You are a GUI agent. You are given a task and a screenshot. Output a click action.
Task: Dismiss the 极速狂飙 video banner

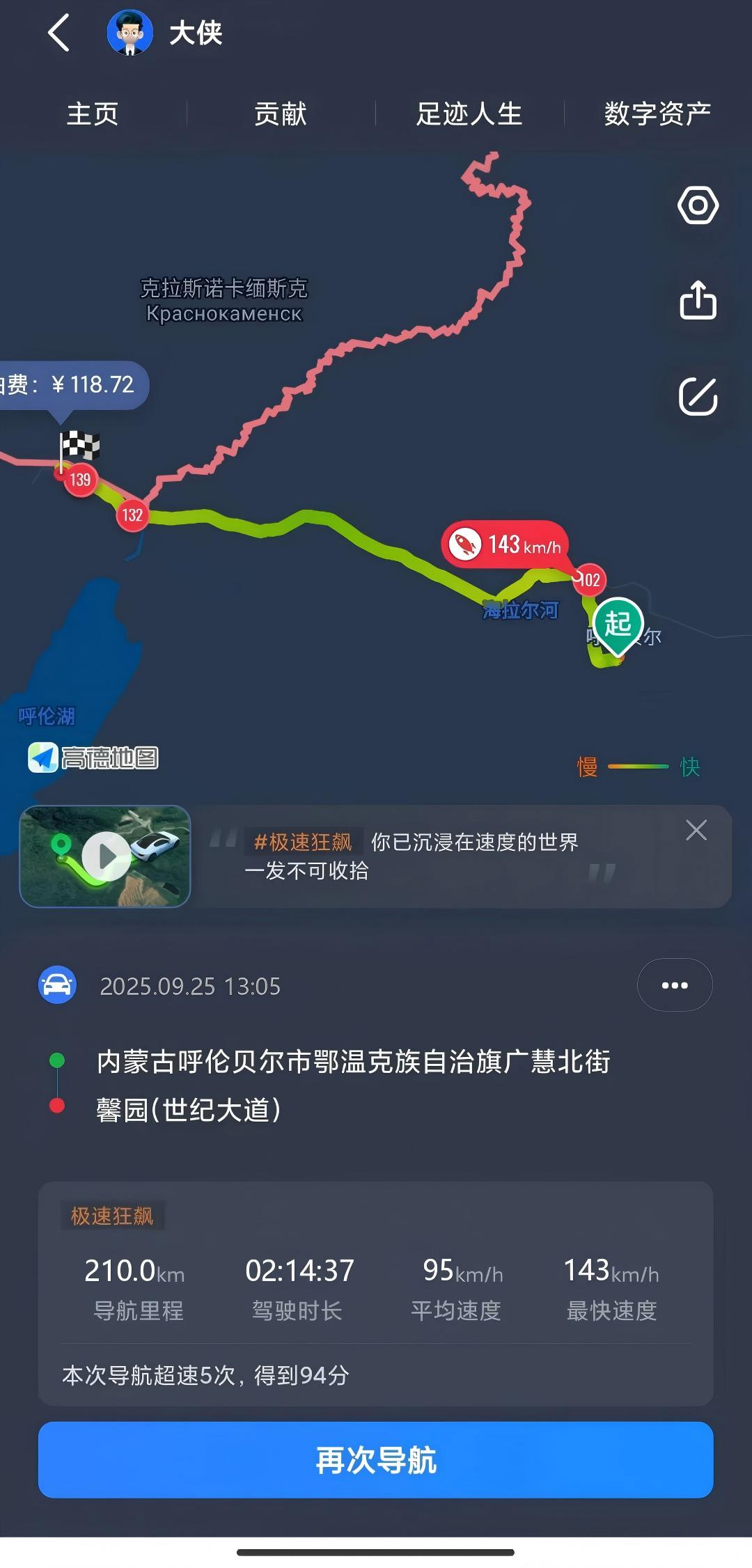coord(696,830)
